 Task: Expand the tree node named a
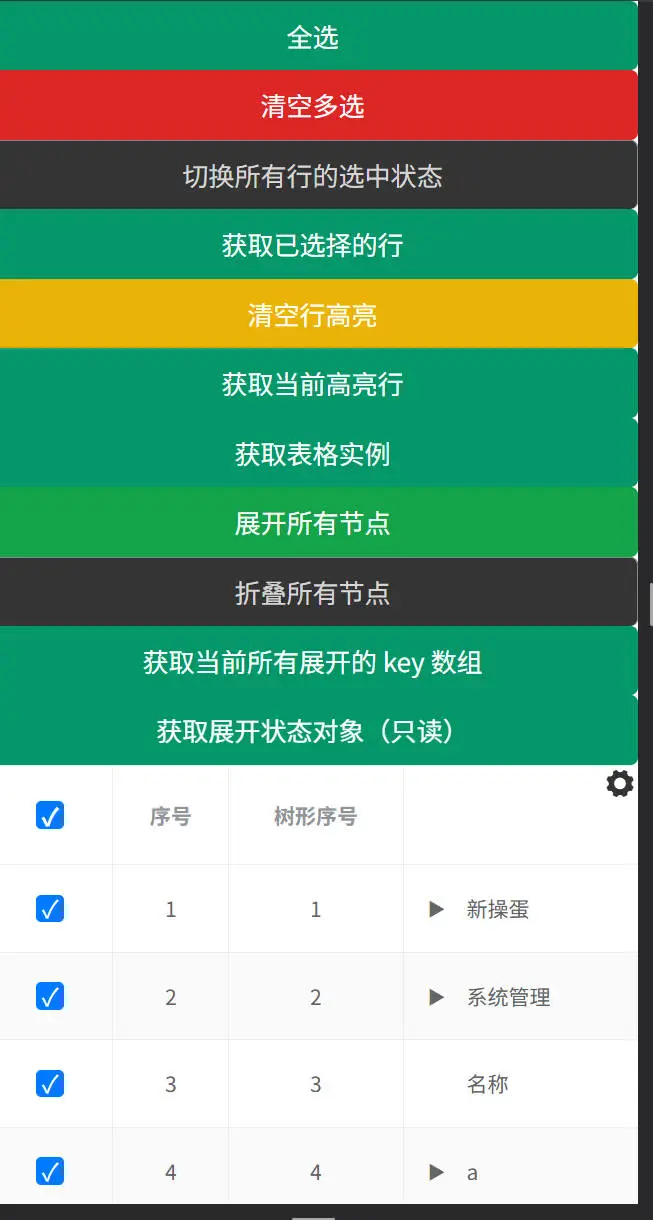[436, 1172]
